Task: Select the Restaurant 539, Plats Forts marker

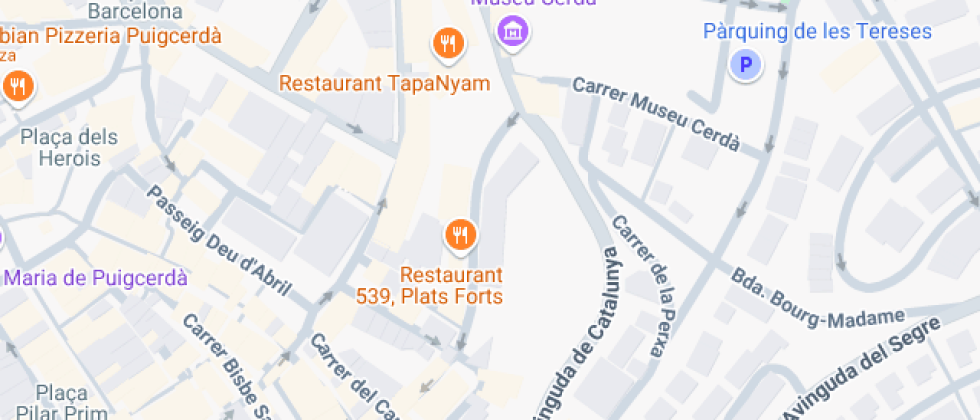Action: pos(459,234)
